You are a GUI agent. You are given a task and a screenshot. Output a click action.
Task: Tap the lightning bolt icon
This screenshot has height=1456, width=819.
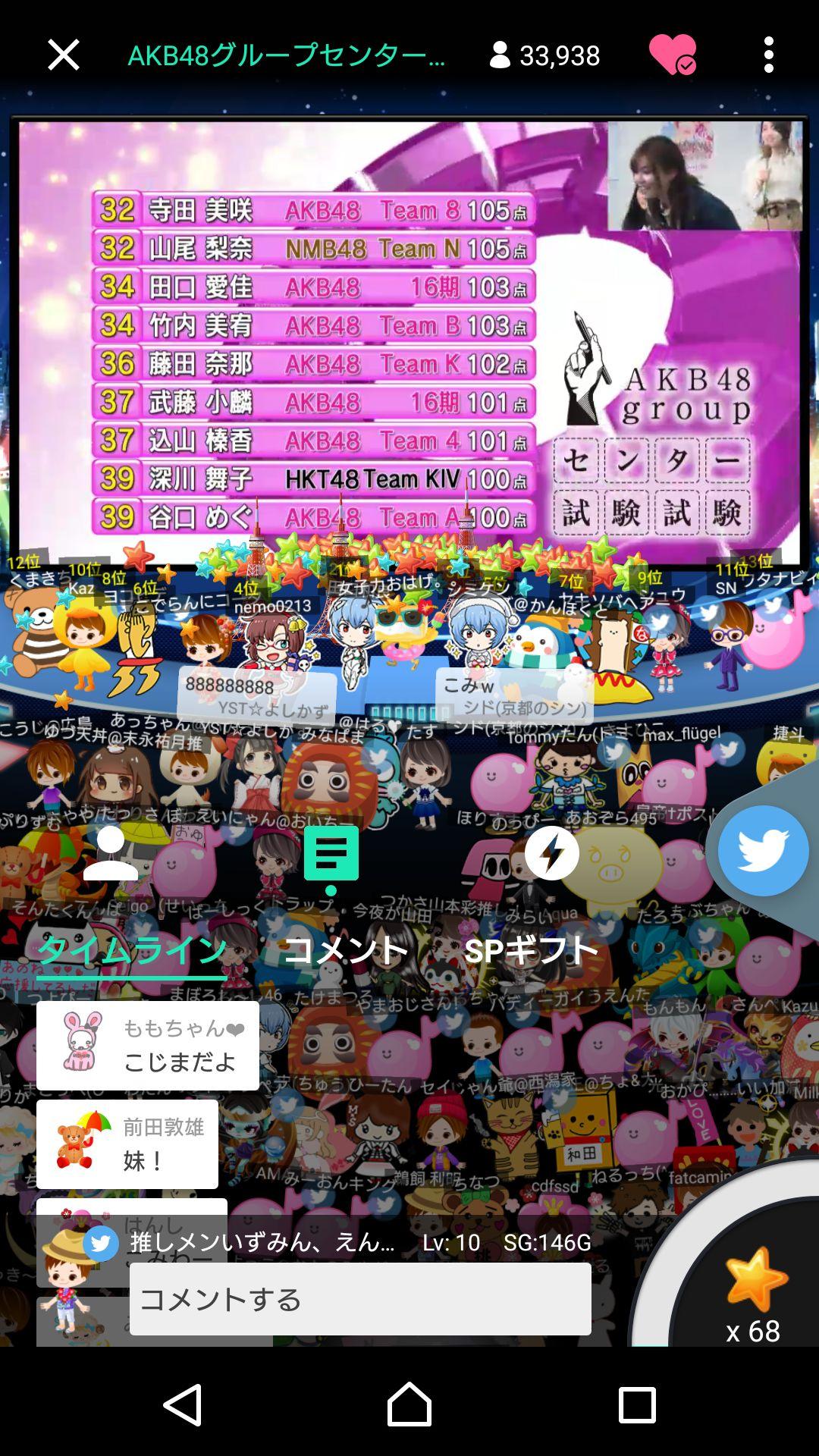551,853
